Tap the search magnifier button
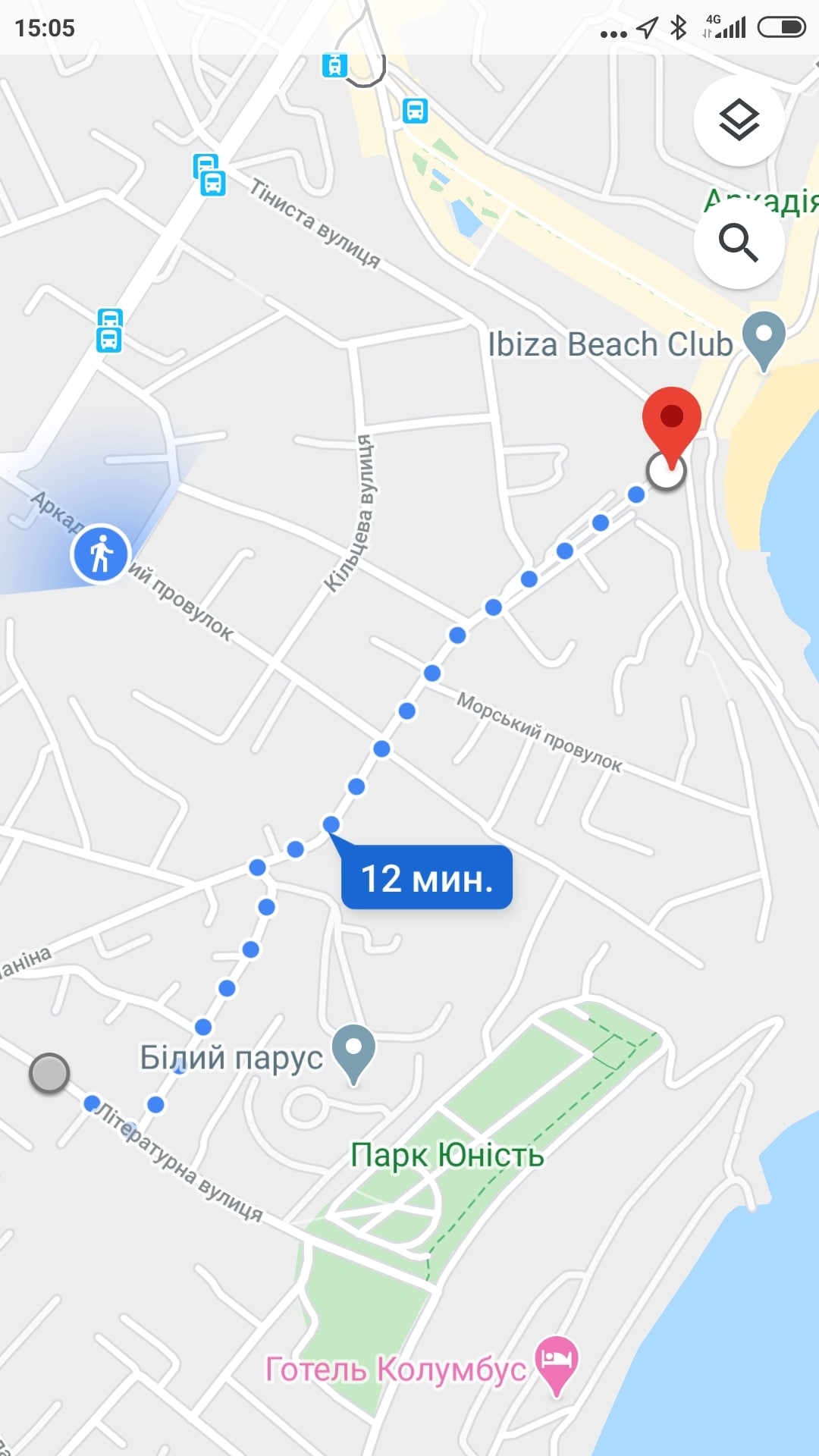 coord(739,243)
